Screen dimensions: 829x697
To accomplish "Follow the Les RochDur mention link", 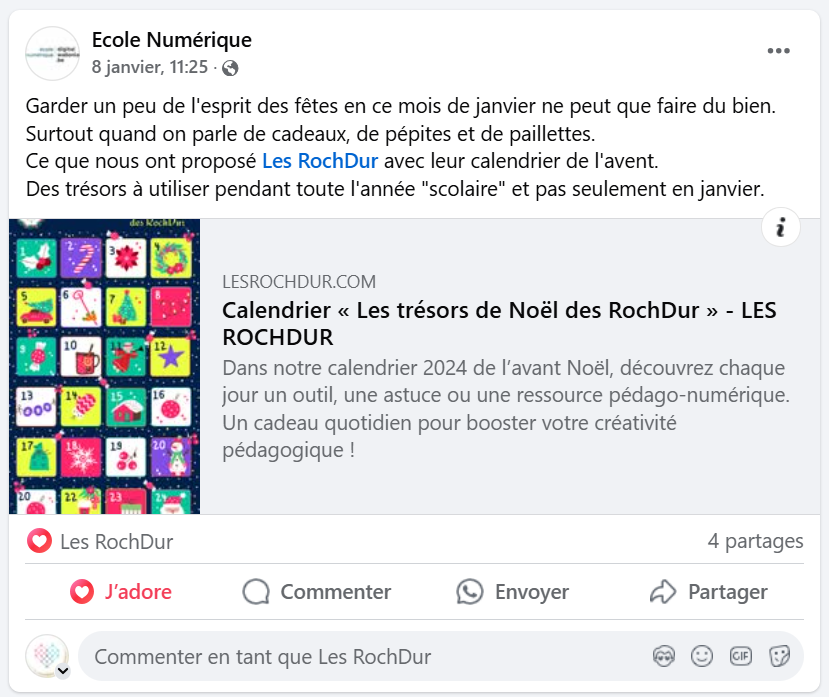I will click(320, 161).
